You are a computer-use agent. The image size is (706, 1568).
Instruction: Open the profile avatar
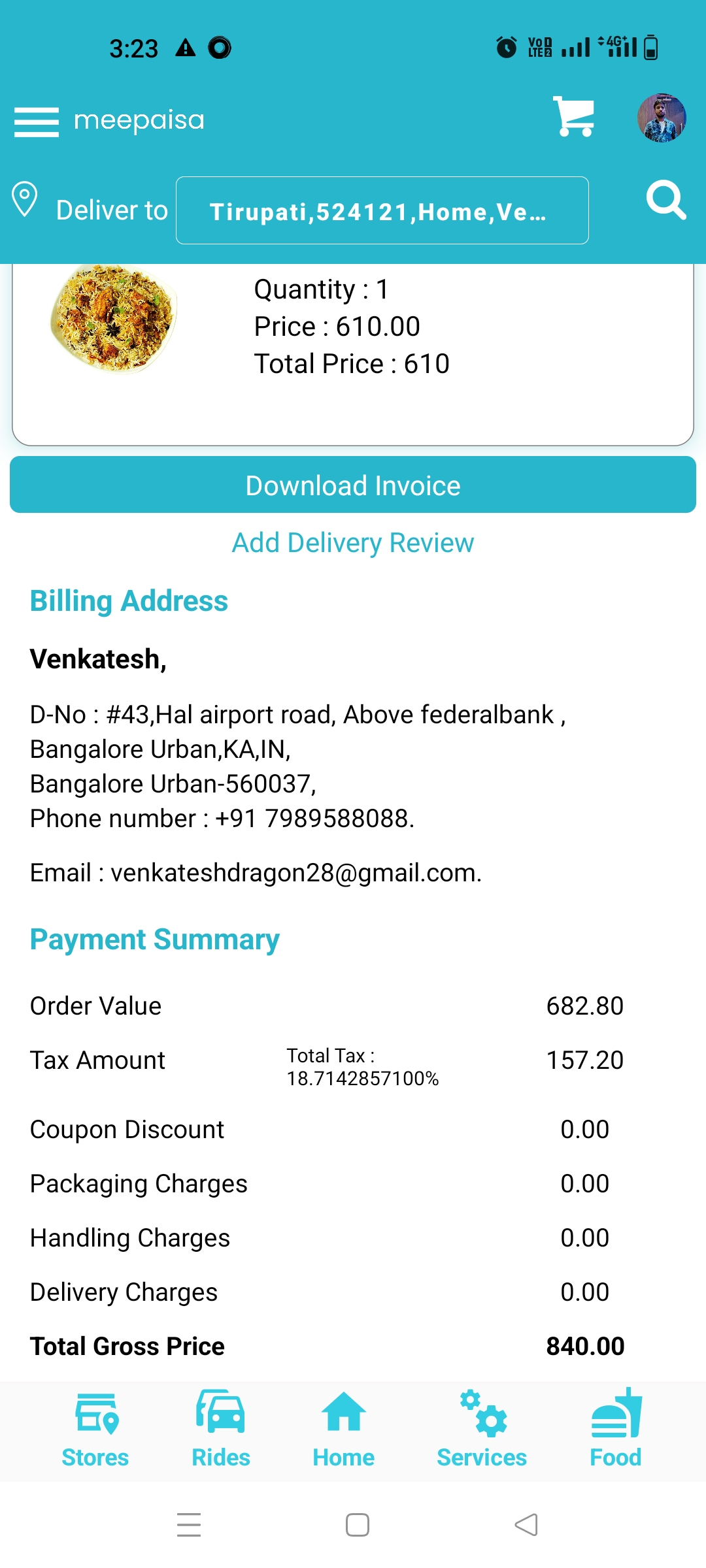(662, 118)
